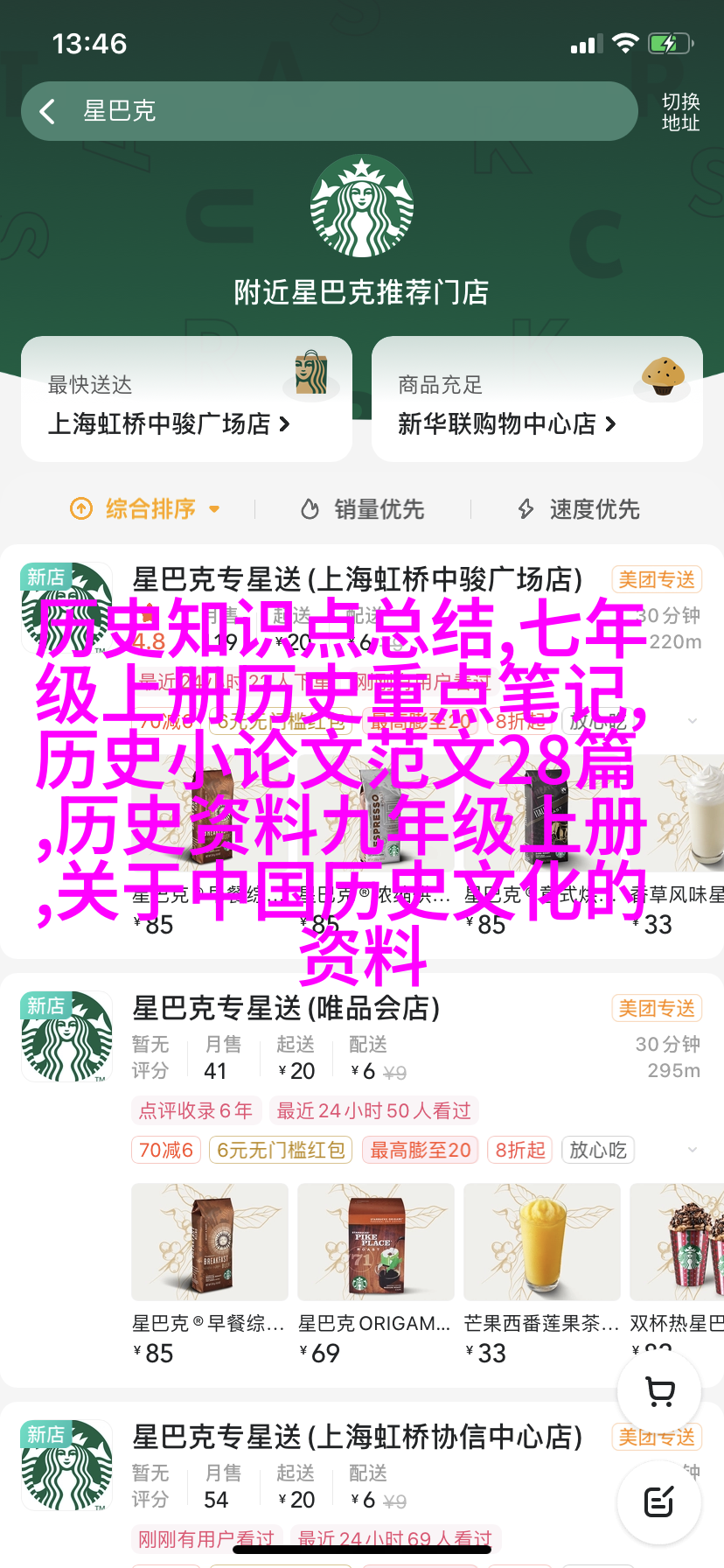Image resolution: width=724 pixels, height=1568 pixels.
Task: Sort by 速度优先
Action: point(579,508)
